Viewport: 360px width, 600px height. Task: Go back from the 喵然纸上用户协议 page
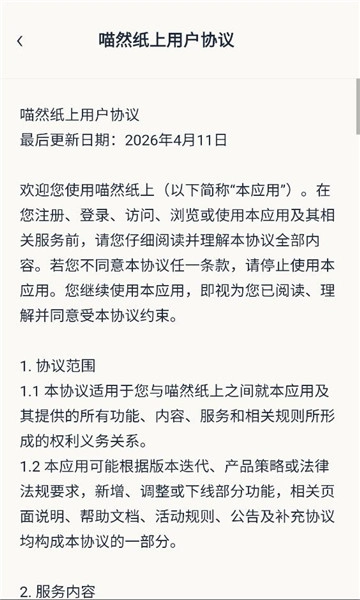20,41
